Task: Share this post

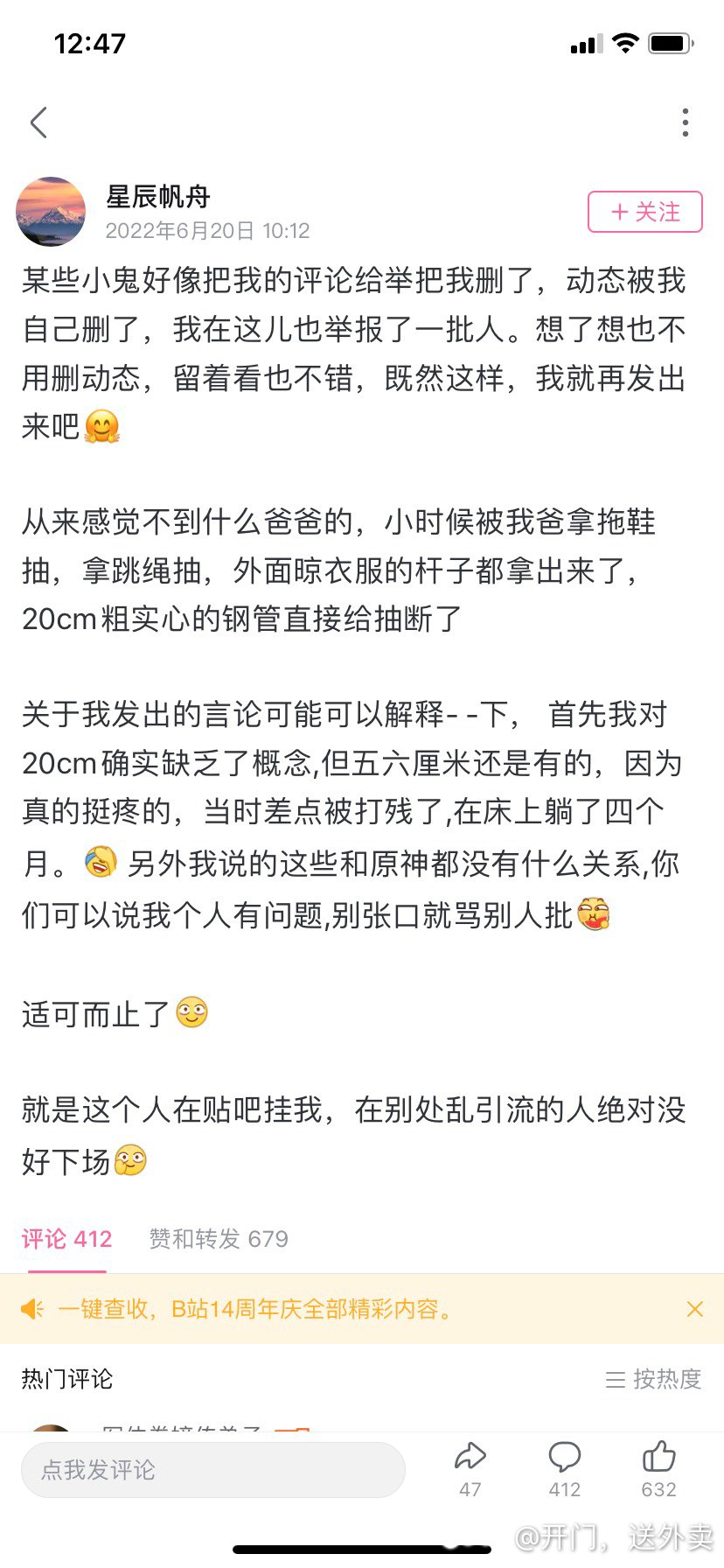Action: [x=470, y=1468]
